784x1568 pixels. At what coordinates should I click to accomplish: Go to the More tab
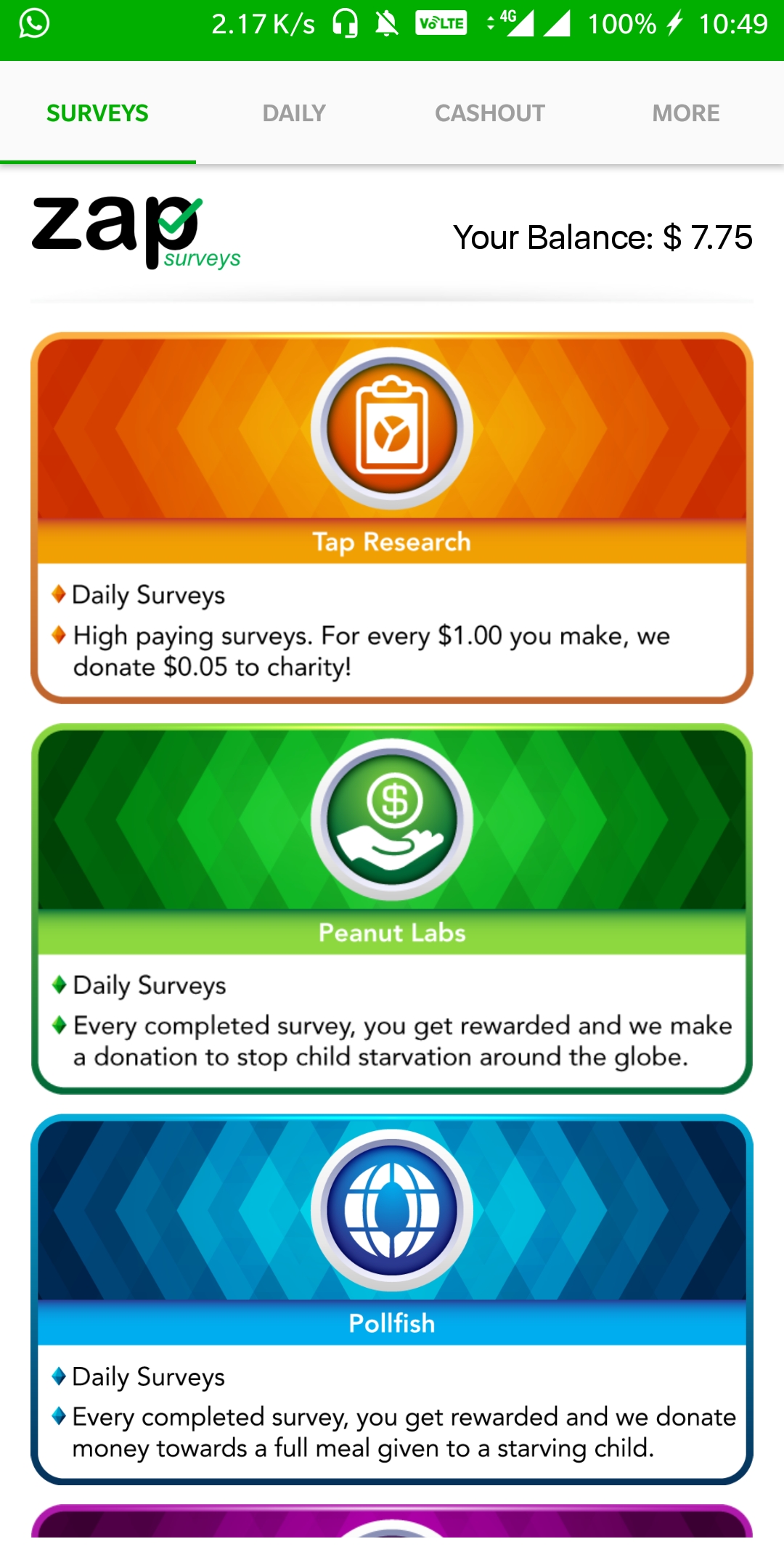click(685, 113)
